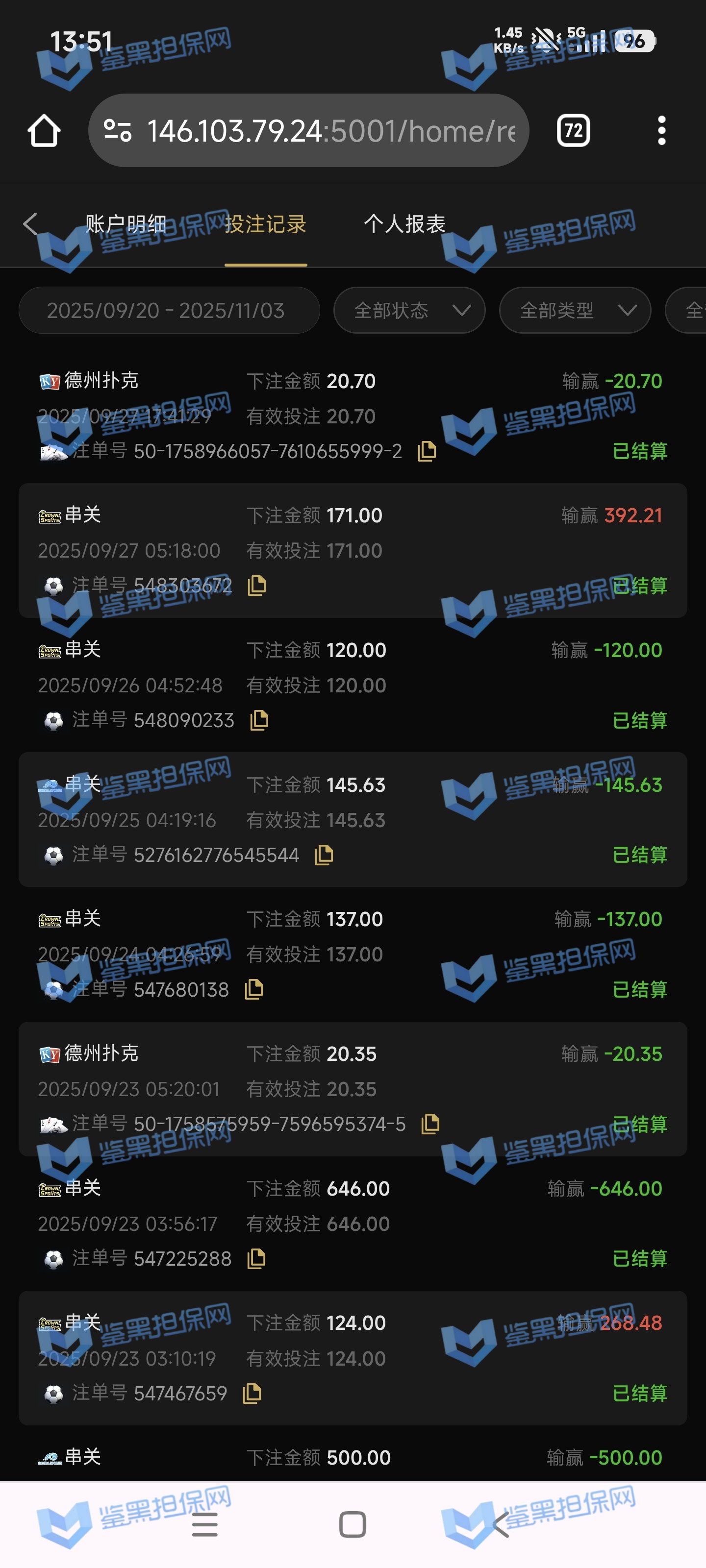The width and height of the screenshot is (706, 1568).
Task: Tap the URL address bar
Action: tap(308, 131)
